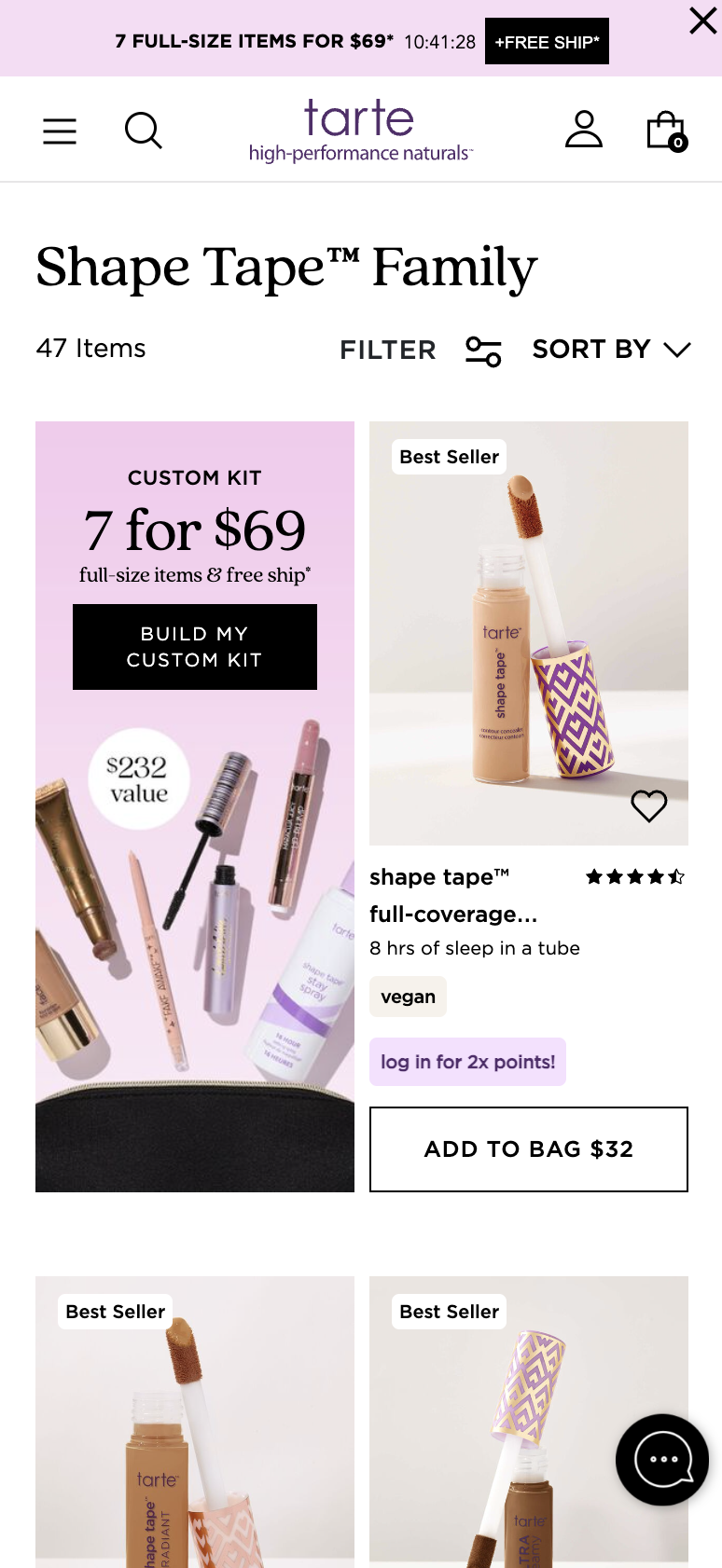Go to the tarte homepage logo
Screen dimensions: 722x1568
[360, 131]
